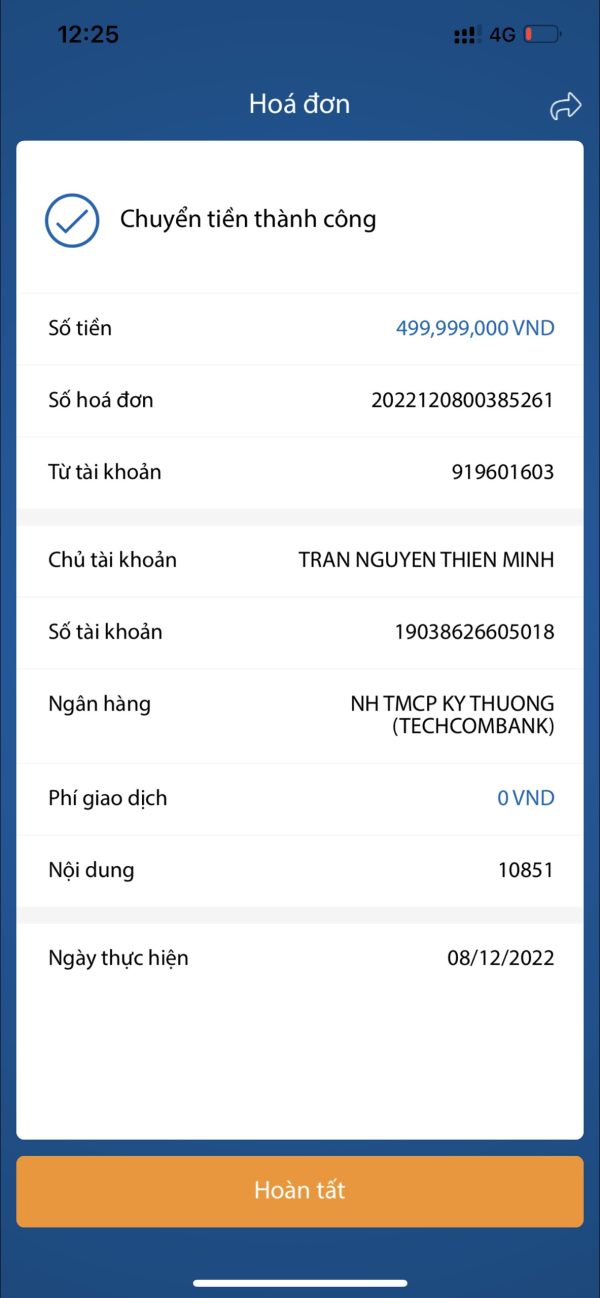Tap the Hoàn tất button
Image resolution: width=600 pixels, height=1298 pixels.
(300, 1191)
